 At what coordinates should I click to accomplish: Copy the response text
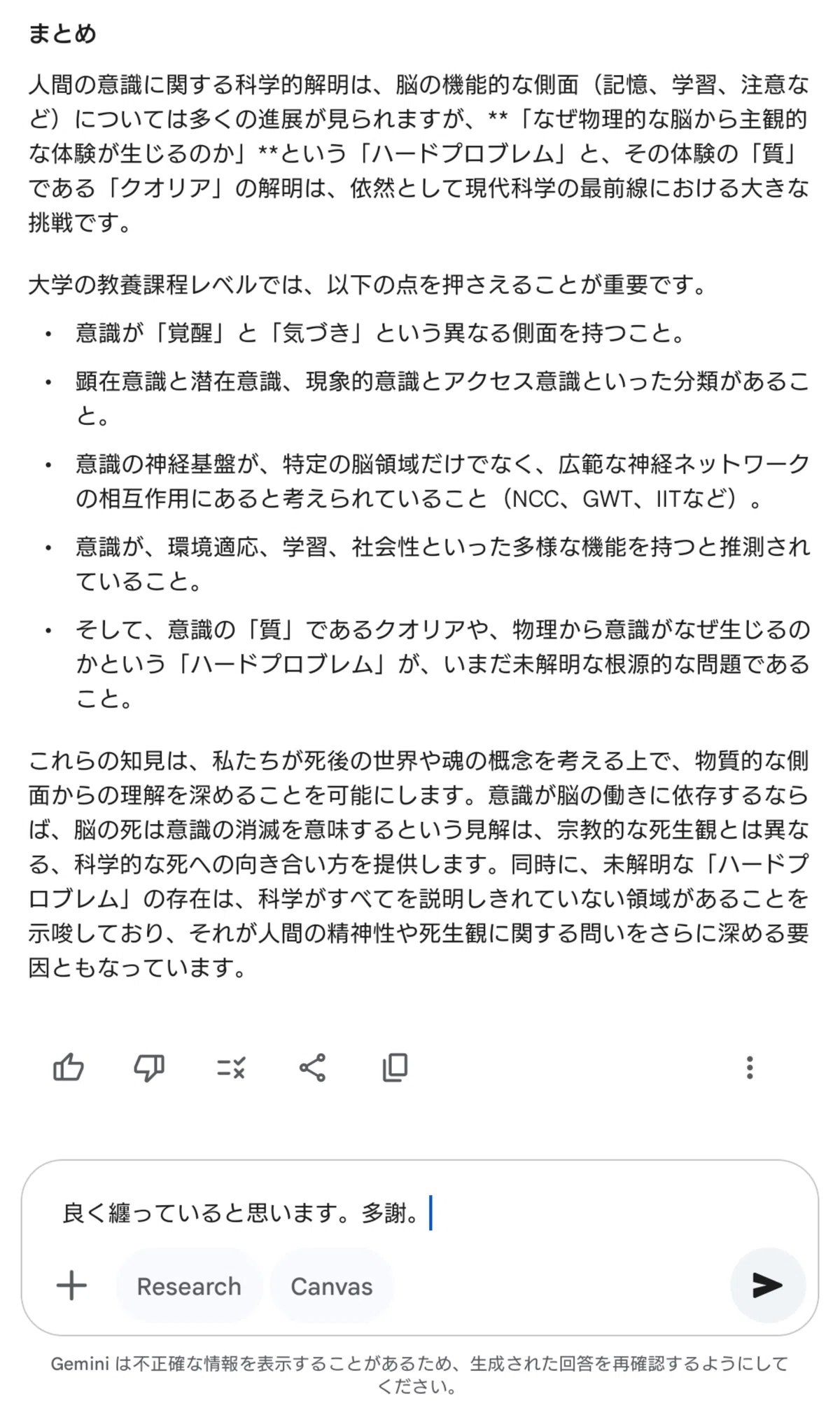395,1068
